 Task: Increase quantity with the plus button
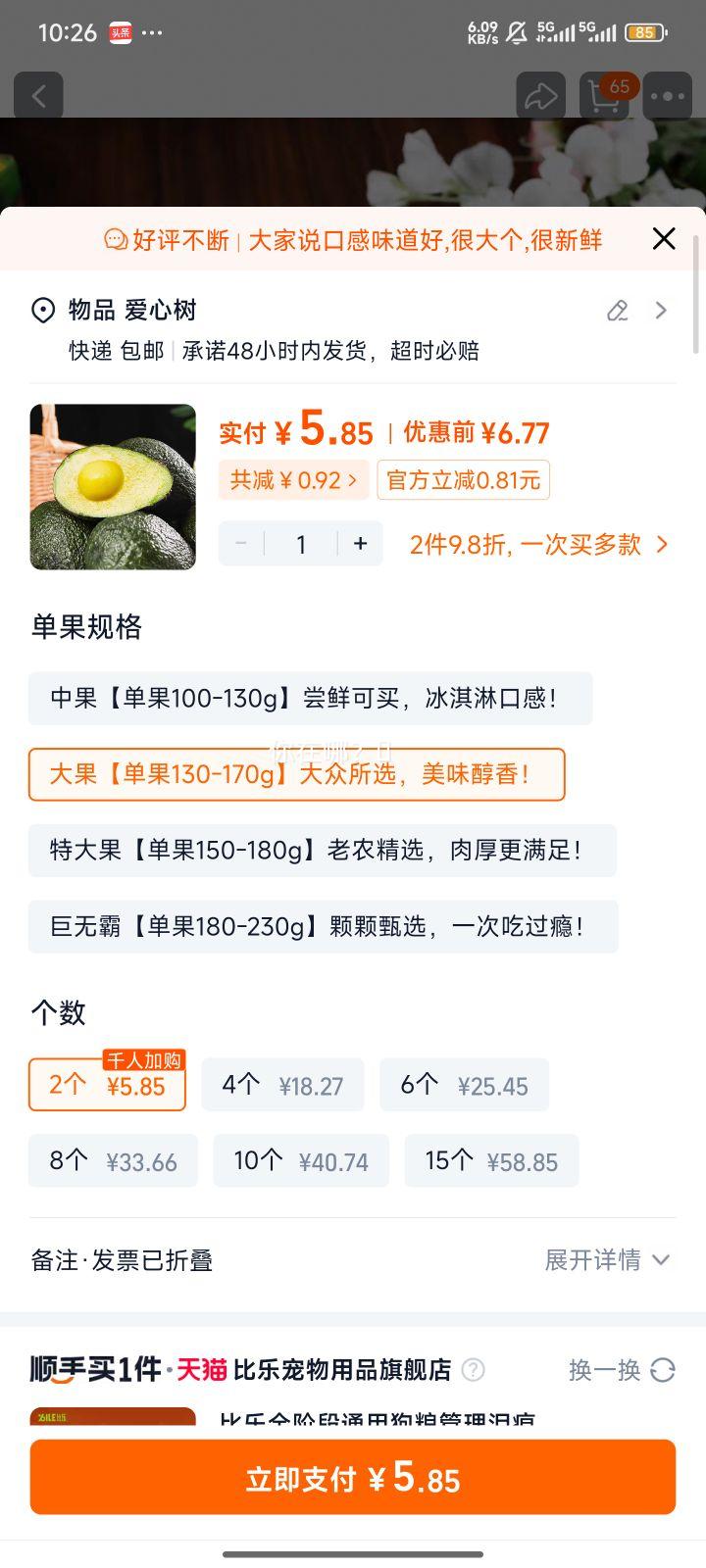(x=361, y=543)
